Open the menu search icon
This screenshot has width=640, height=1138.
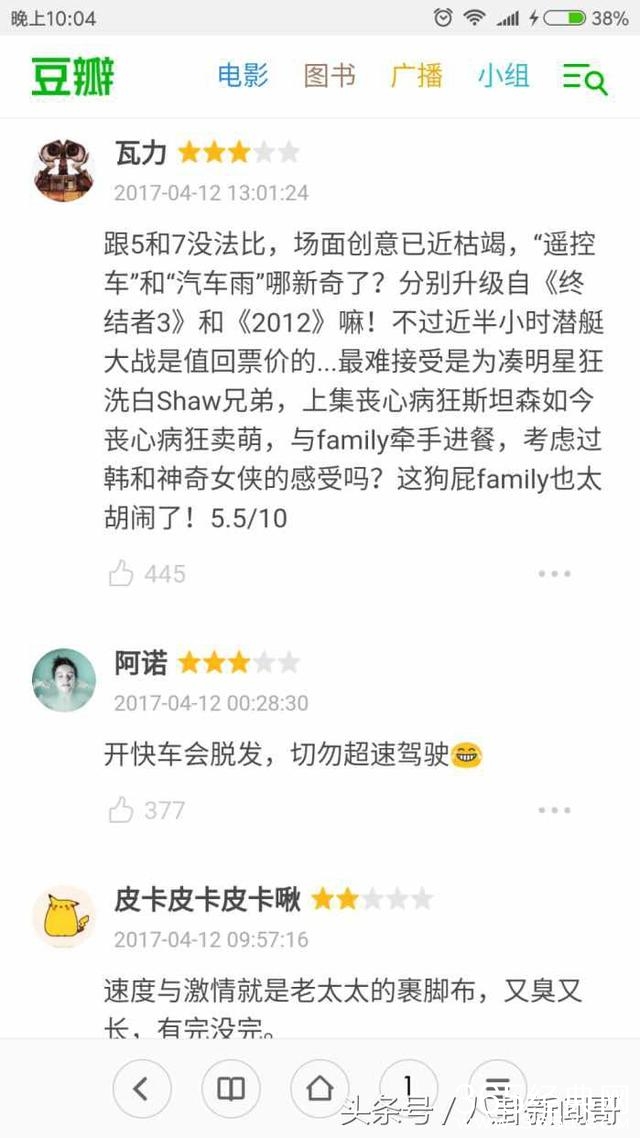click(585, 78)
